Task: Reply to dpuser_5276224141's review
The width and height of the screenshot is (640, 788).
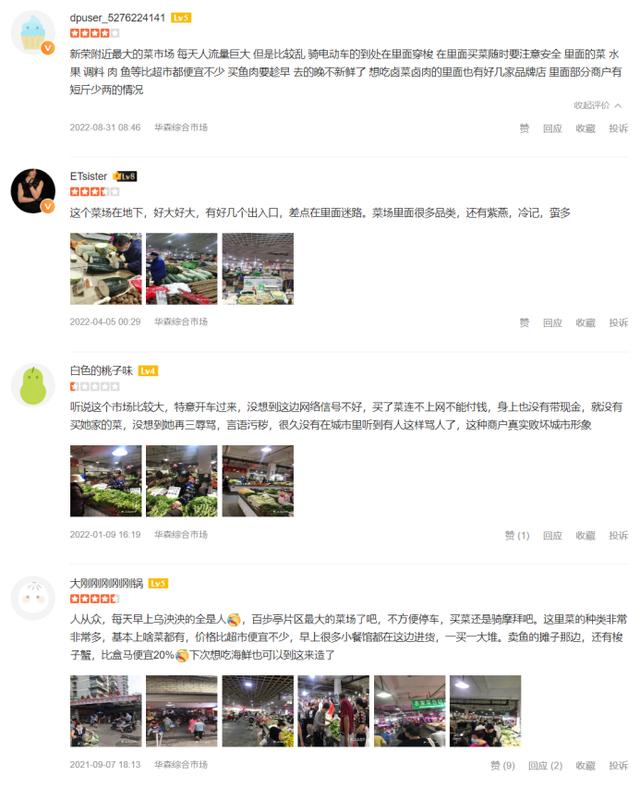Action: coord(552,128)
